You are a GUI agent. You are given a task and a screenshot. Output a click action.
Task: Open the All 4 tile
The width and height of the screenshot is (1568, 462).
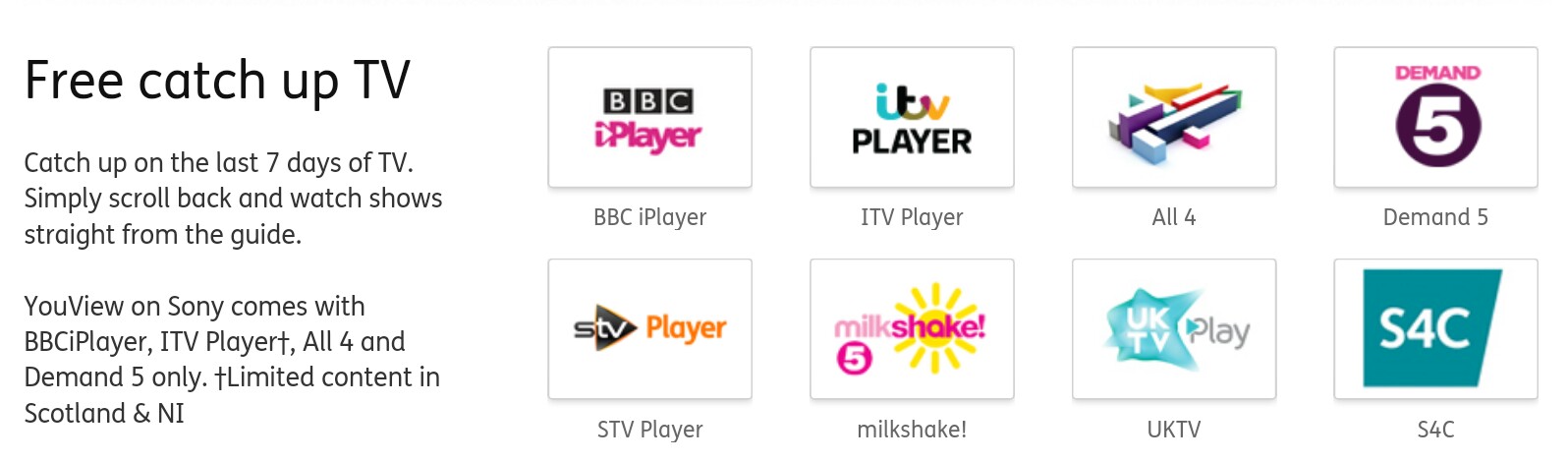(x=1174, y=118)
